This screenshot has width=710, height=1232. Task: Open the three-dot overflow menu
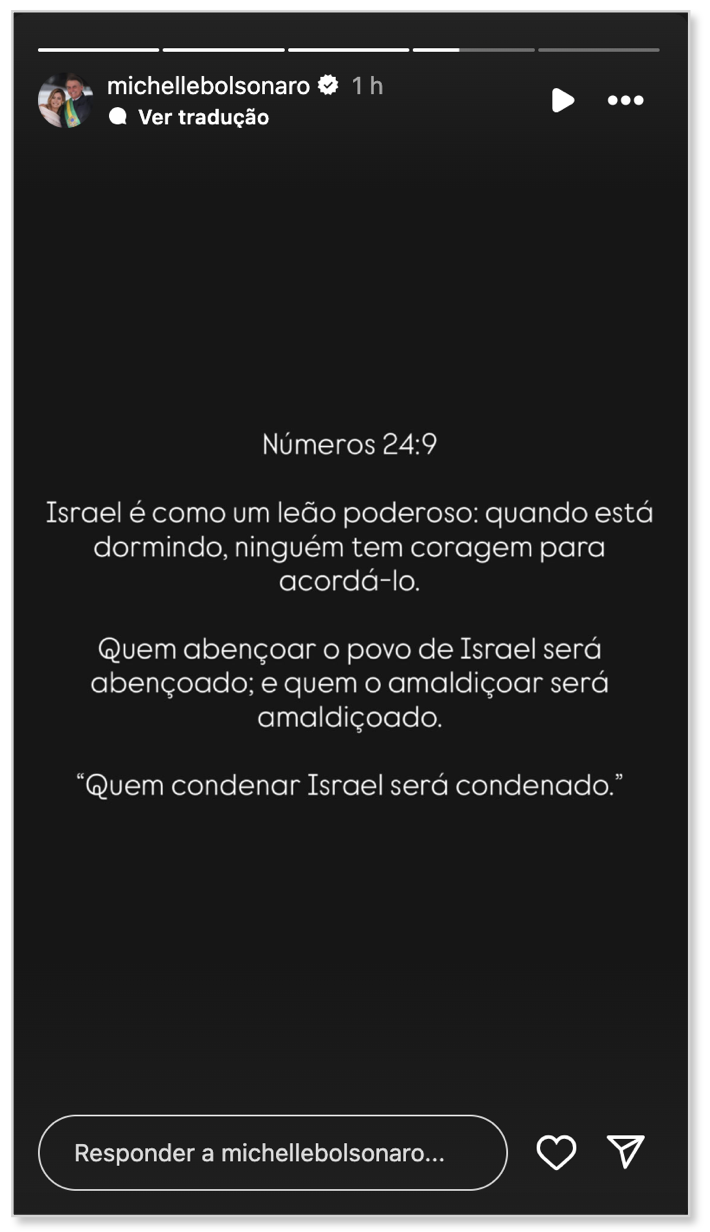coord(626,100)
